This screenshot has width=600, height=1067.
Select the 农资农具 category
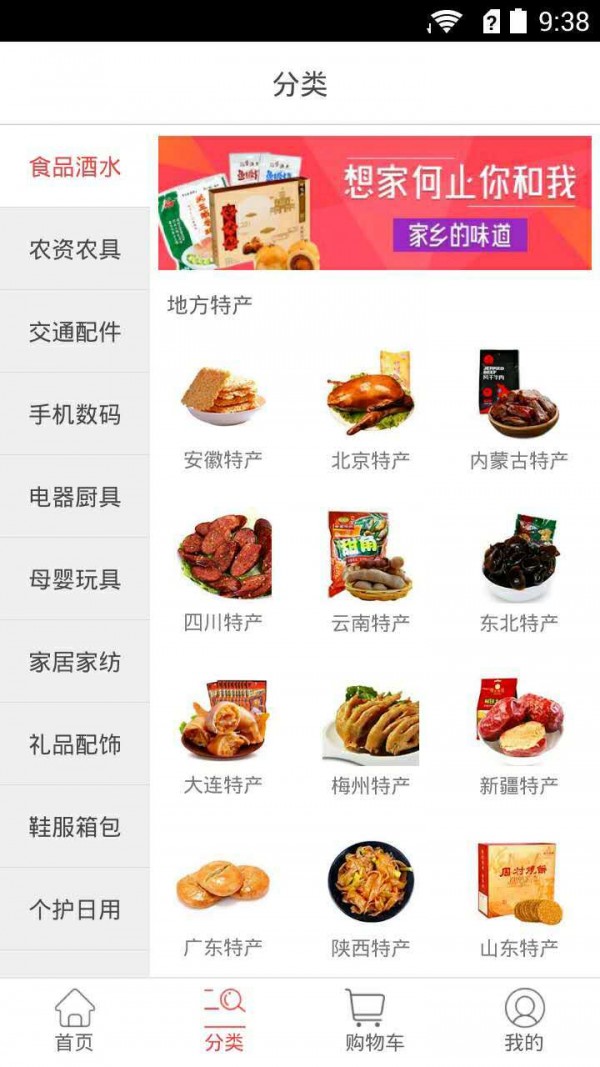click(x=75, y=249)
